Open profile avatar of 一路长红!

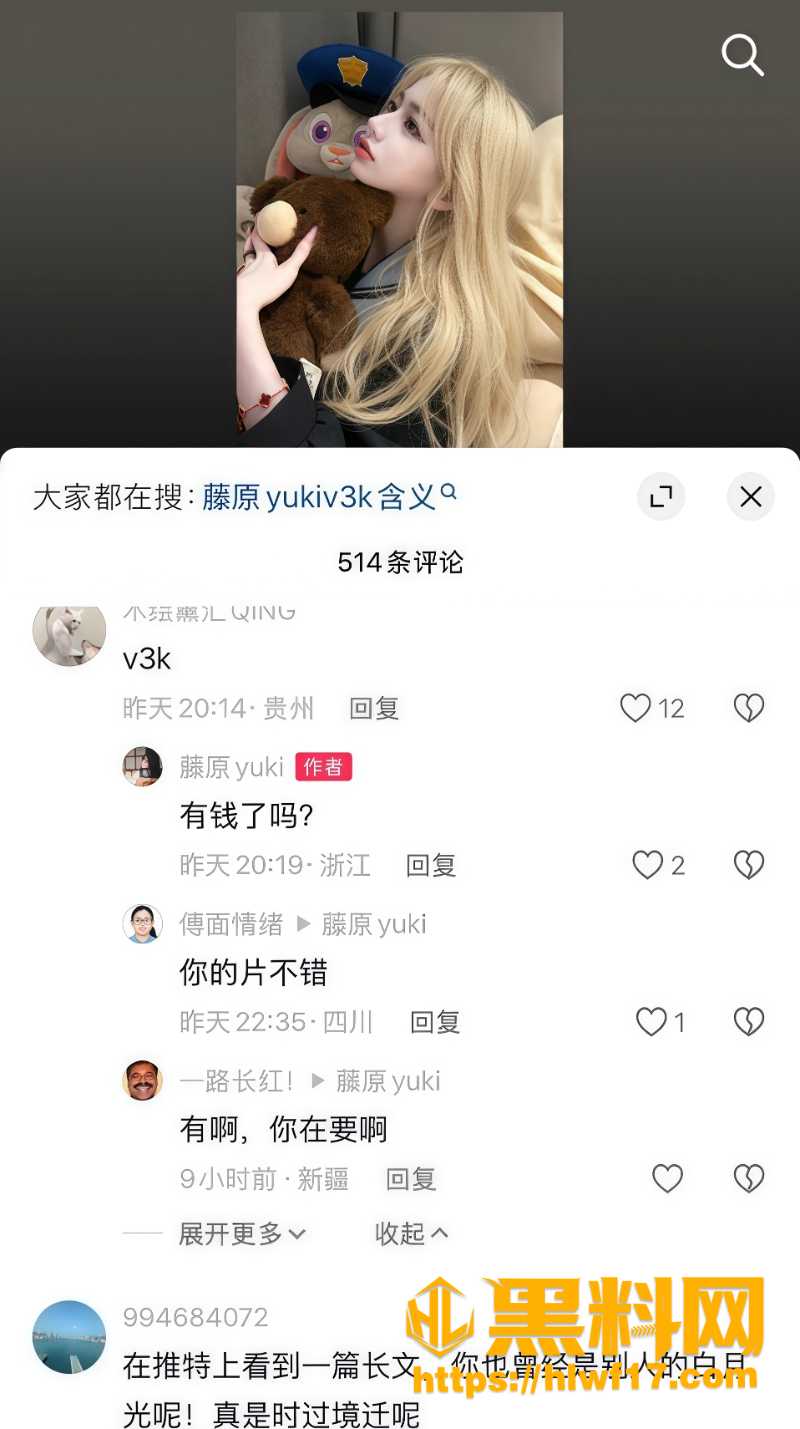[143, 1080]
